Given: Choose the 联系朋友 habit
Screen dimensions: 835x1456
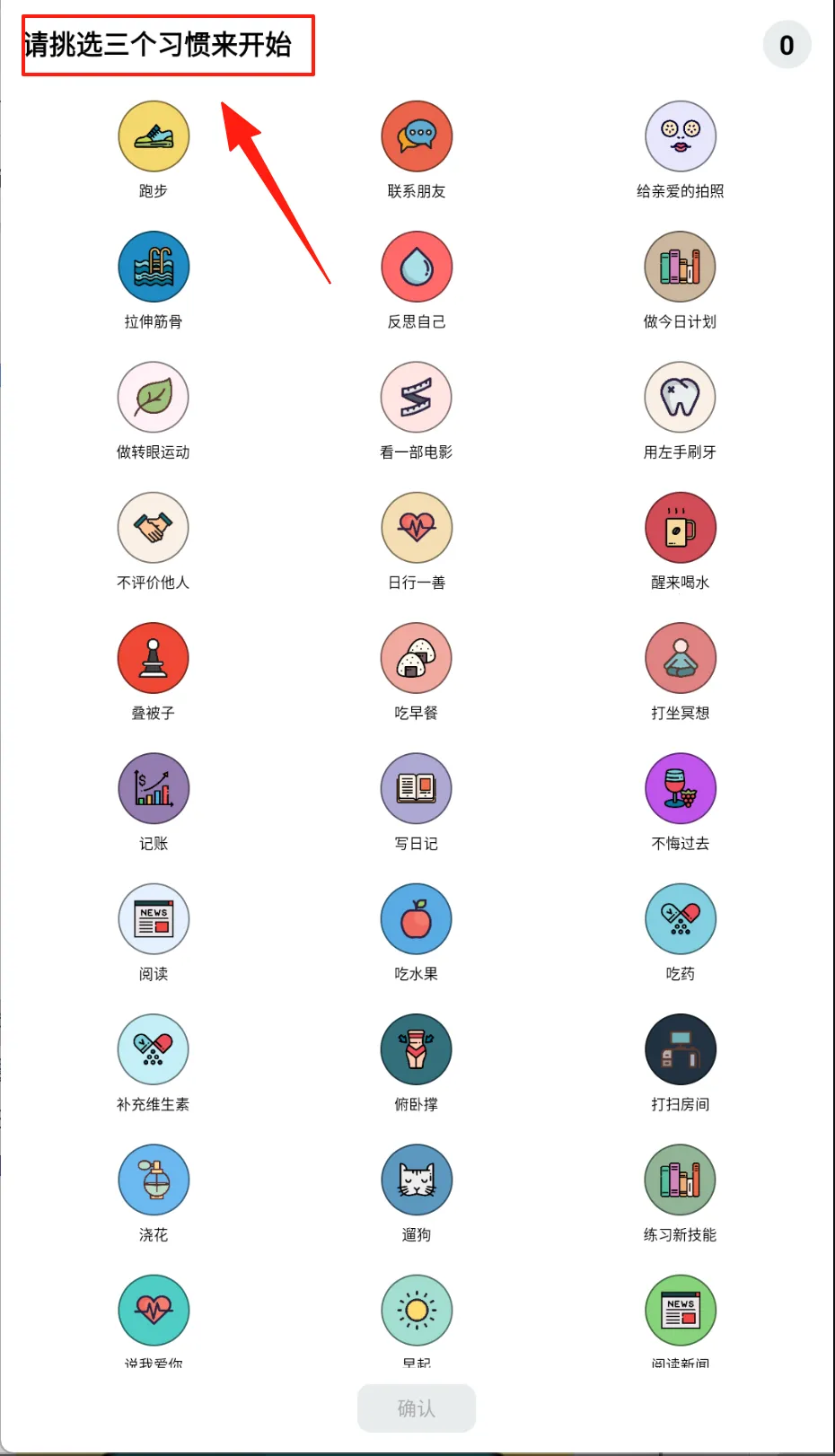Looking at the screenshot, I should pyautogui.click(x=417, y=136).
